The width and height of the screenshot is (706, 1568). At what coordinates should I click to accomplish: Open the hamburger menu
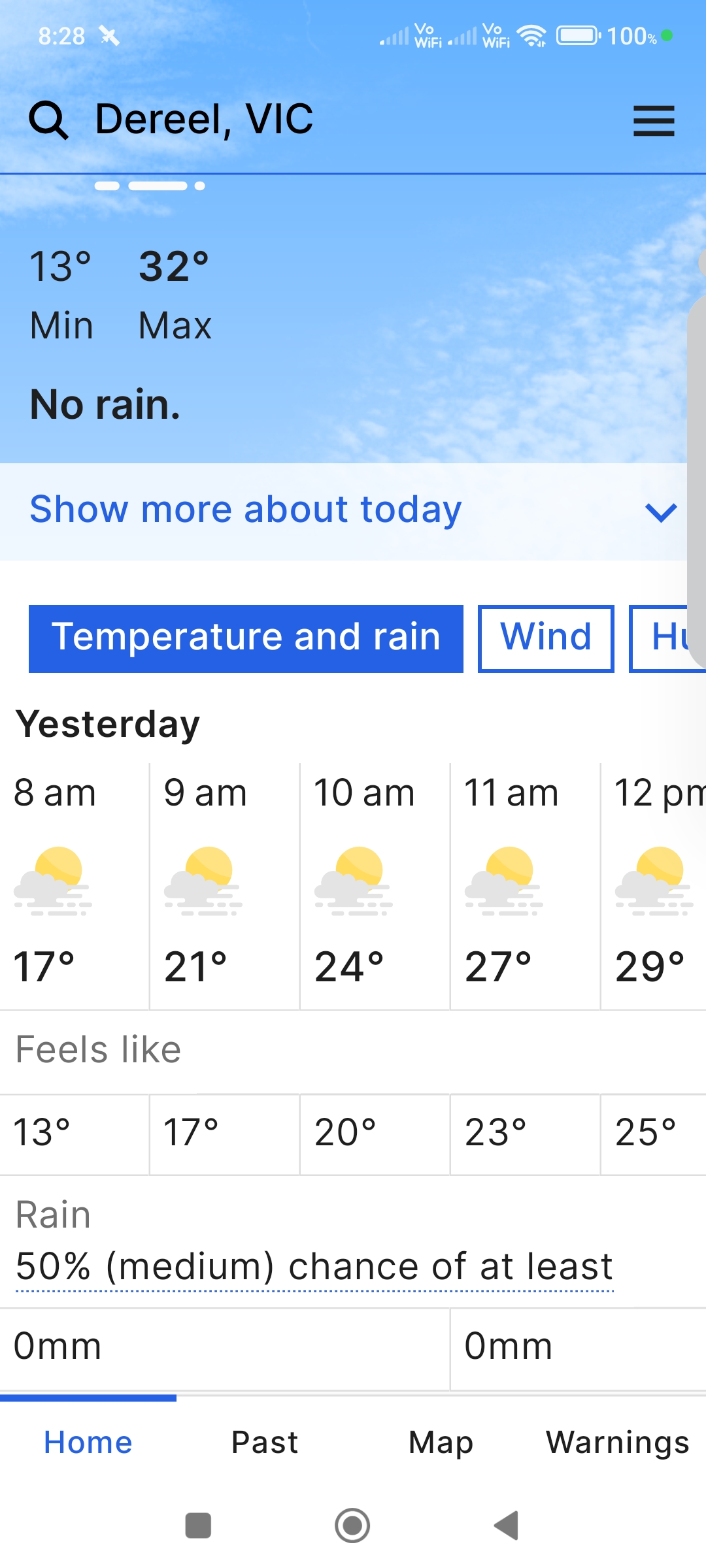(x=654, y=121)
